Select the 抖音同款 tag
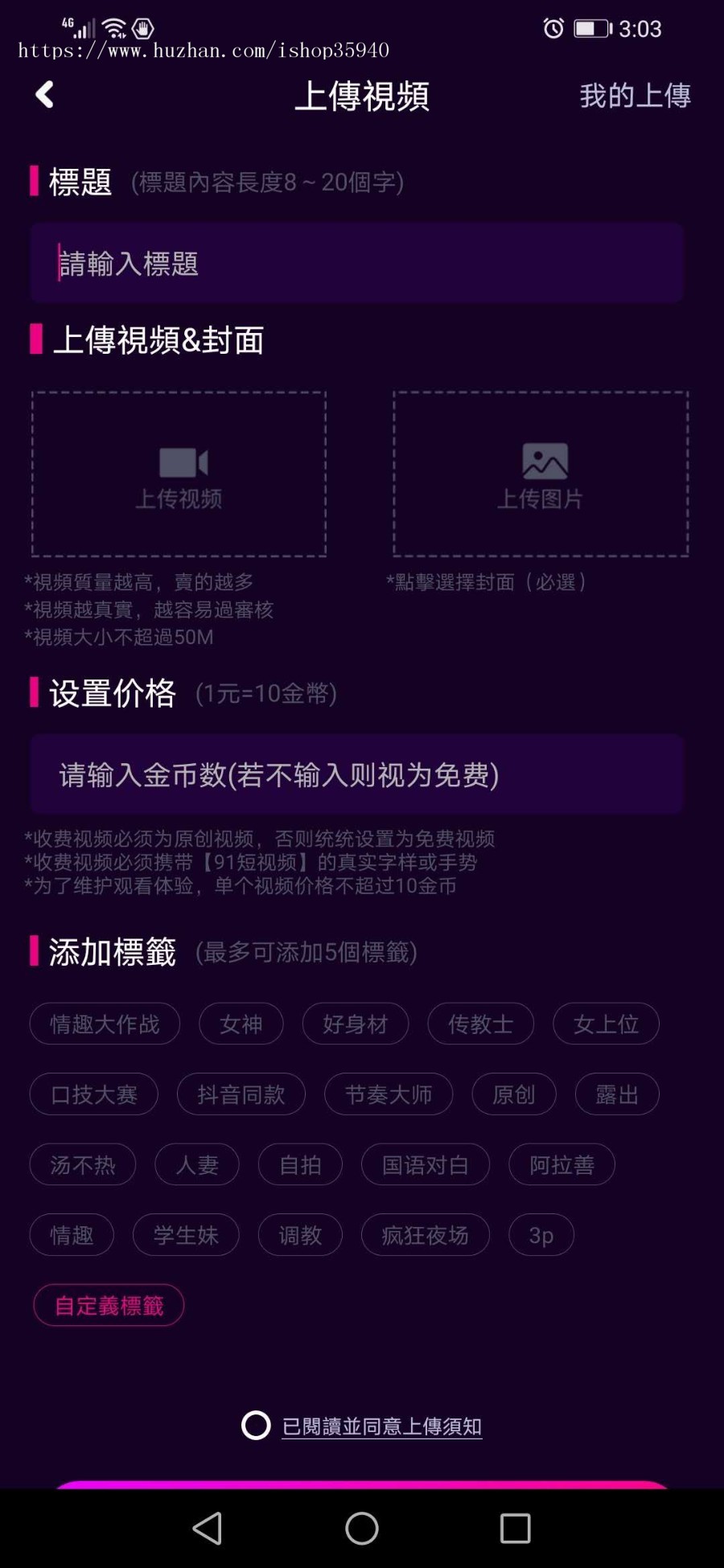The width and height of the screenshot is (724, 1568). (241, 1094)
